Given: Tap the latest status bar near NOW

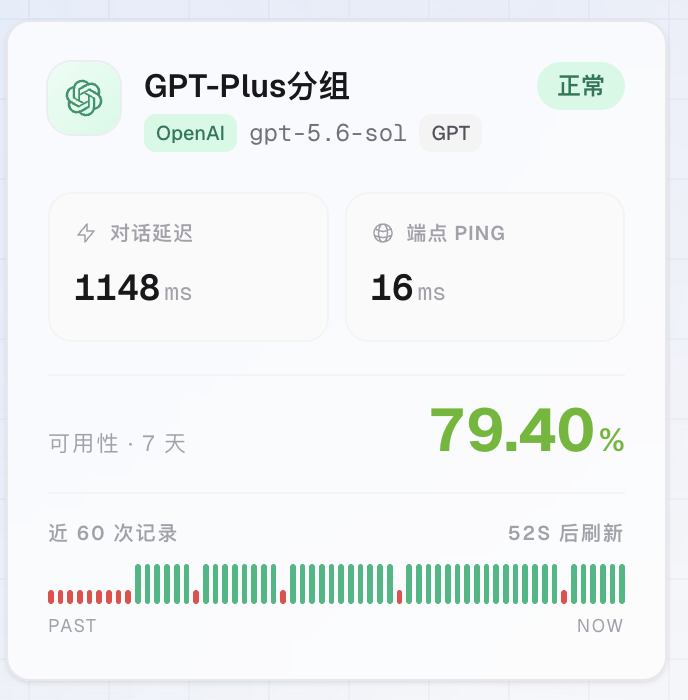Looking at the screenshot, I should (x=622, y=584).
